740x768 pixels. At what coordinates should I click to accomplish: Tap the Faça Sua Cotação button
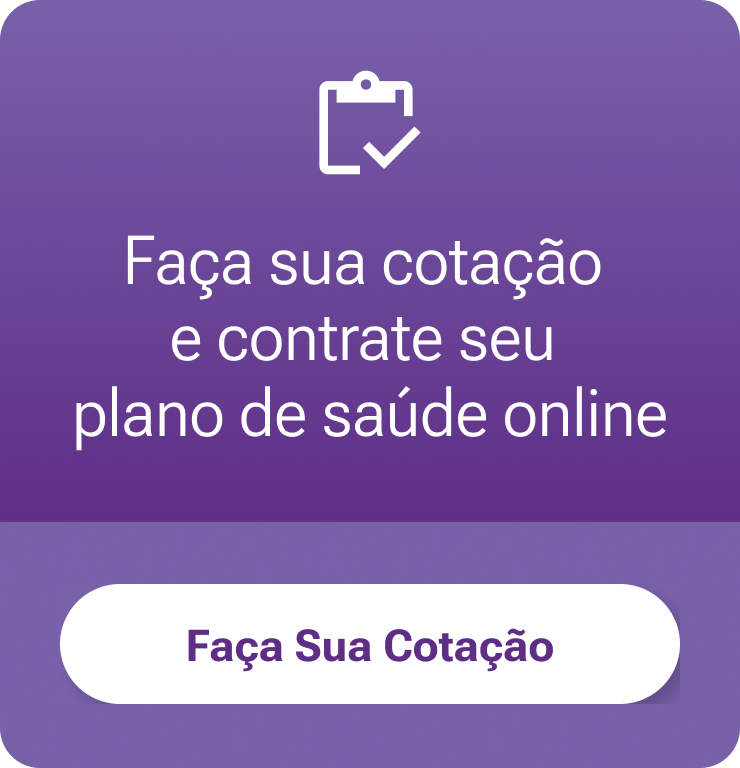coord(370,645)
